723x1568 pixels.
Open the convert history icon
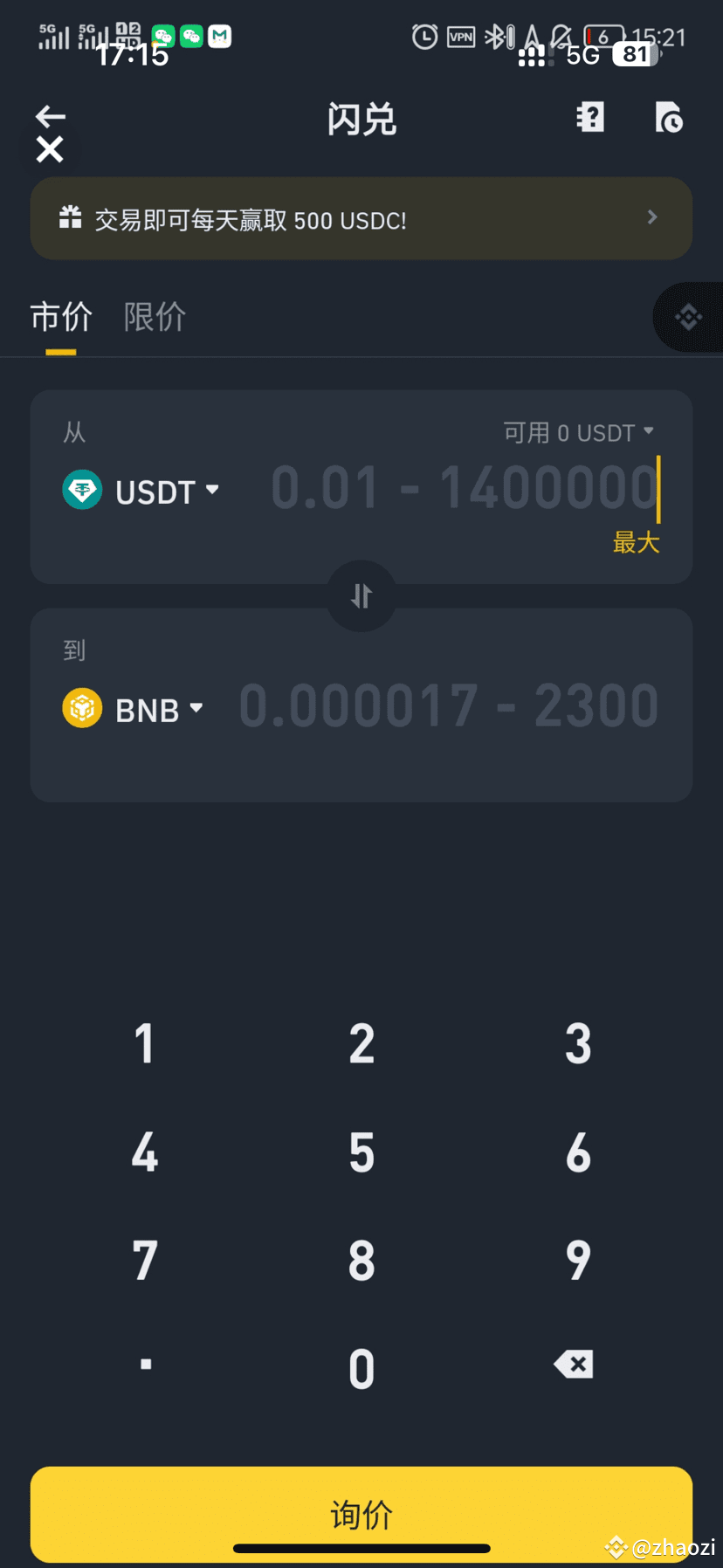pos(669,117)
